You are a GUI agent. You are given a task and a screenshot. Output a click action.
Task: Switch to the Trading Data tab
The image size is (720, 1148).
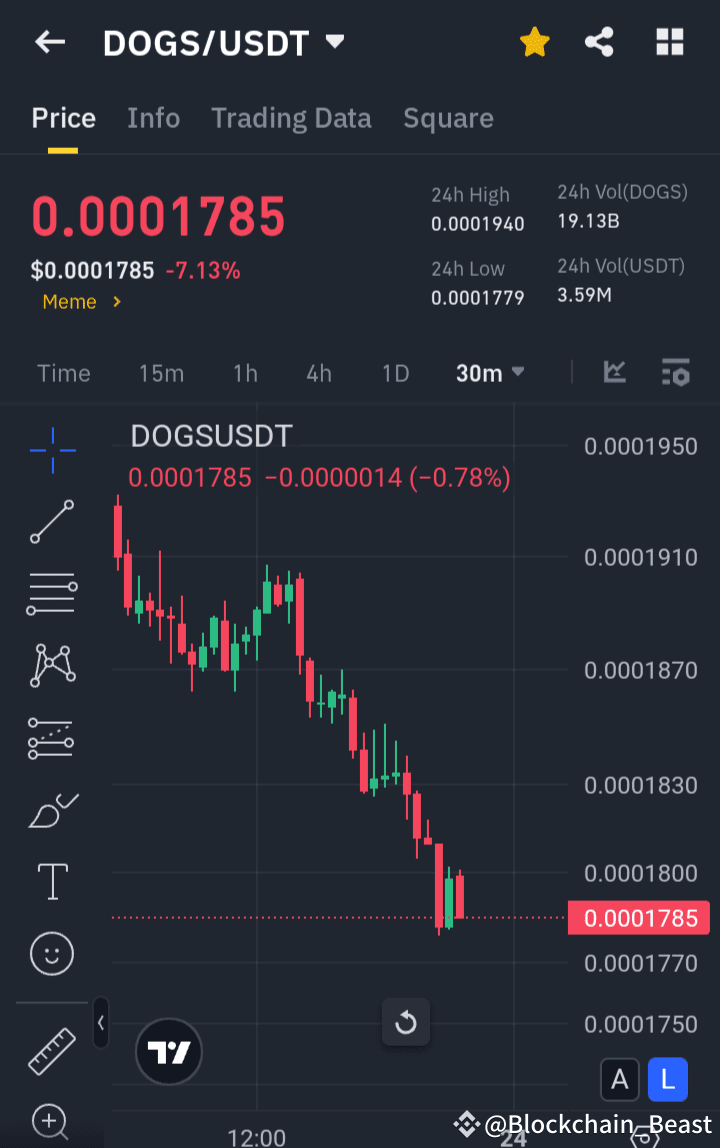(x=291, y=118)
